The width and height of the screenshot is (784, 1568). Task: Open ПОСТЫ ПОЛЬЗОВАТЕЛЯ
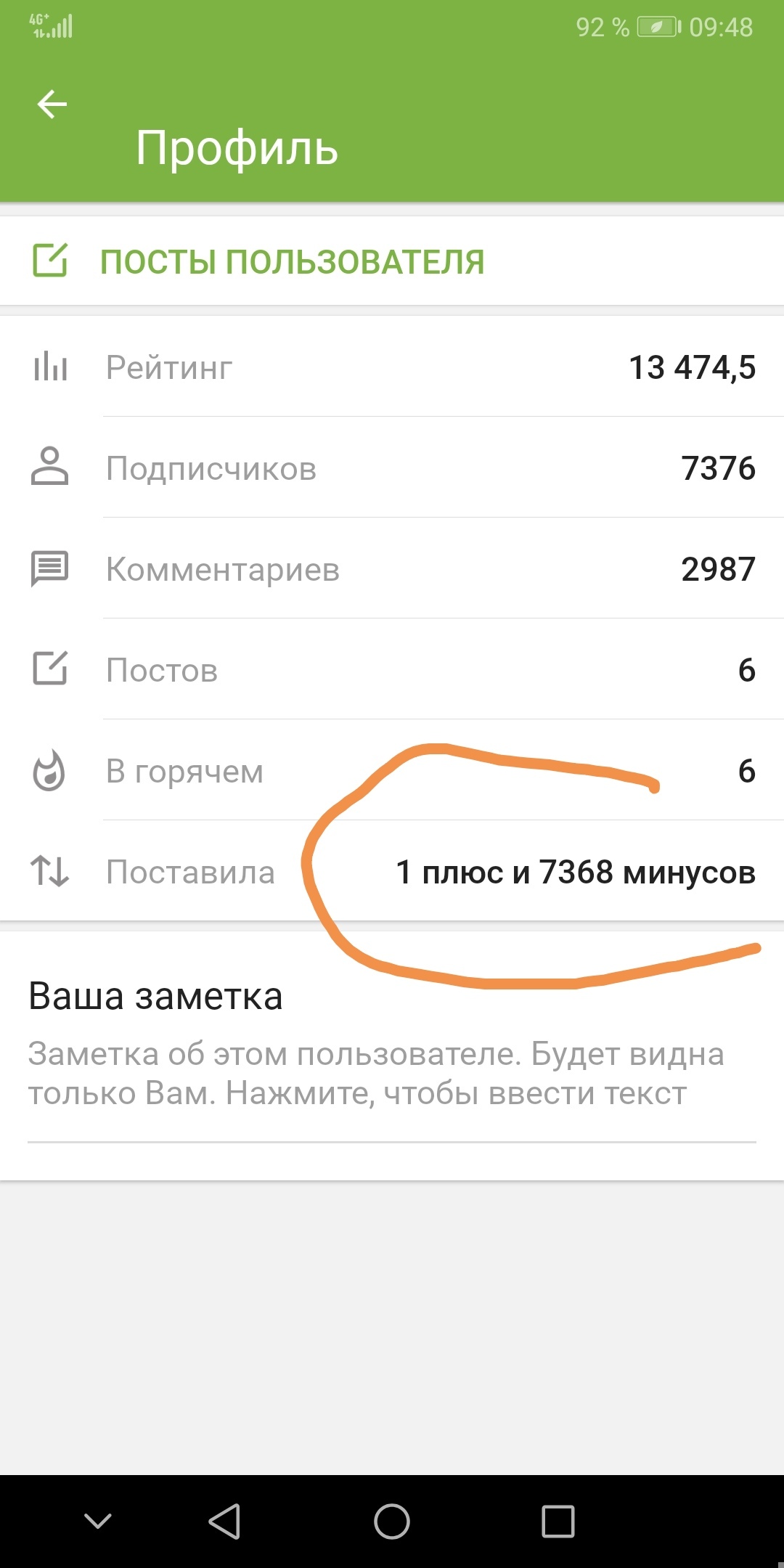(290, 261)
